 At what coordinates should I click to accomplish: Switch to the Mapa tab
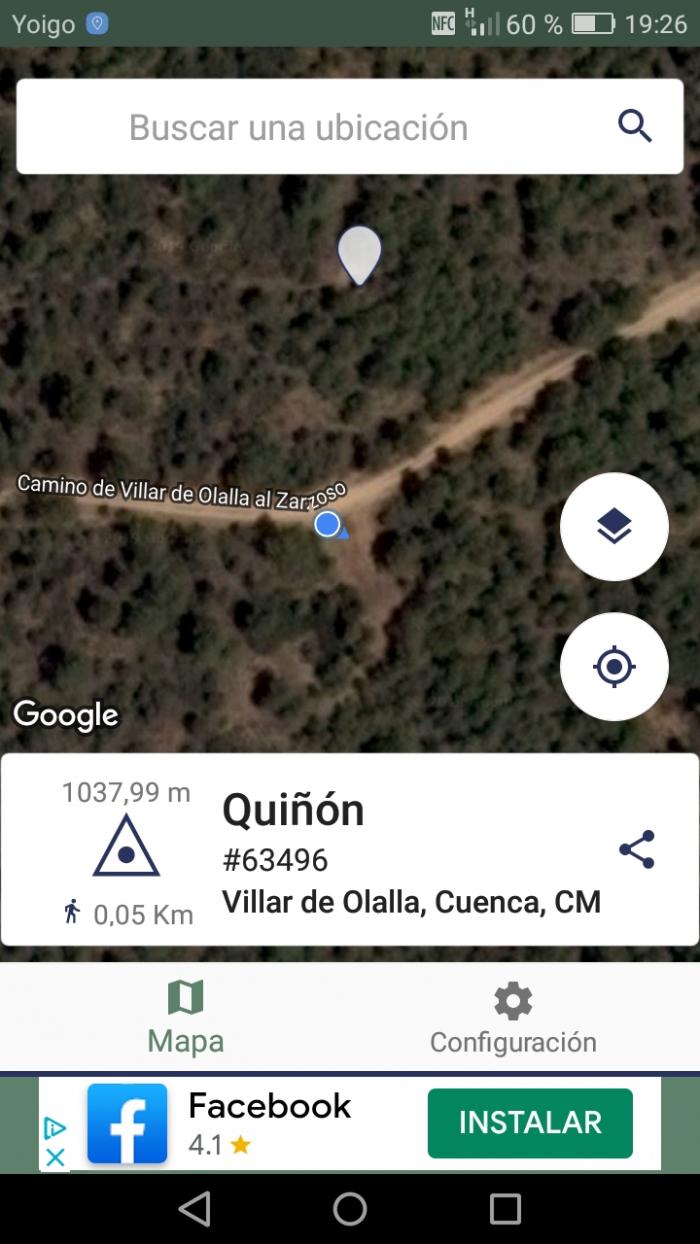click(186, 1017)
